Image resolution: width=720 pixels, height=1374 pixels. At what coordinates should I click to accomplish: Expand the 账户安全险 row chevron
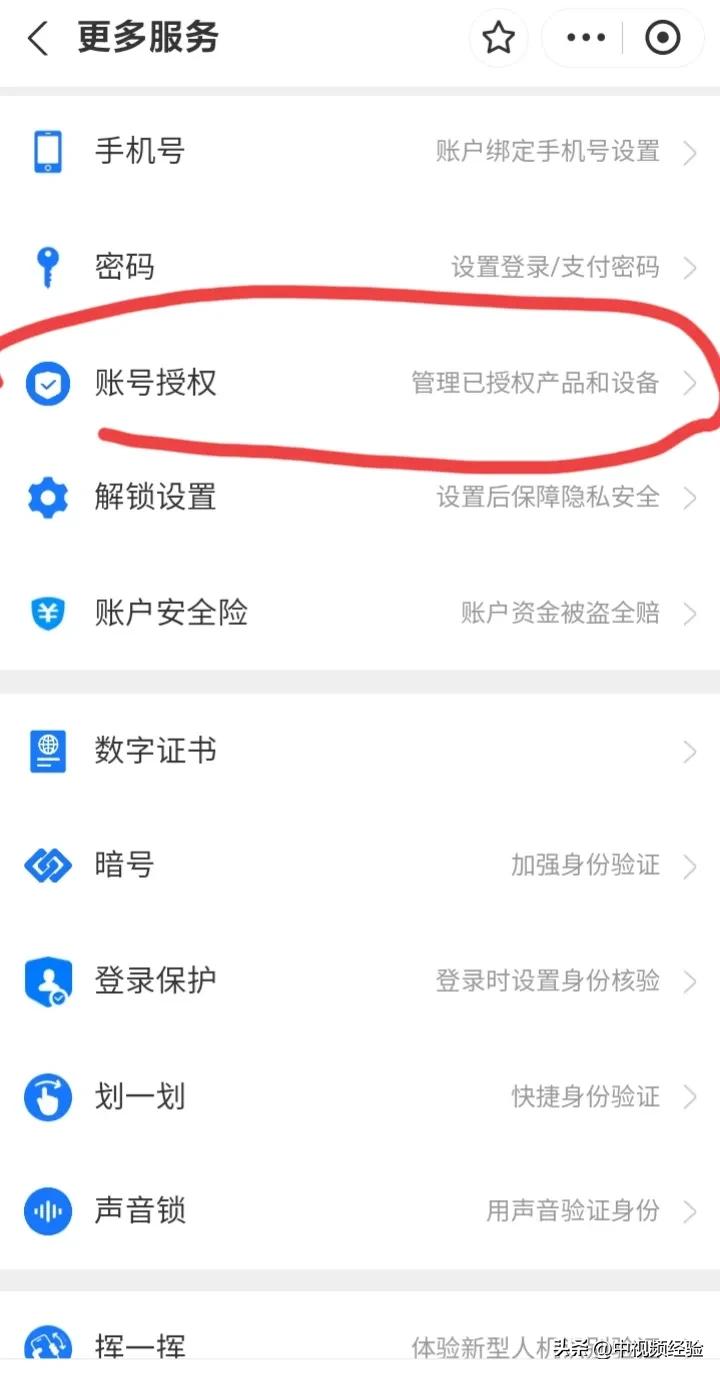tap(692, 615)
